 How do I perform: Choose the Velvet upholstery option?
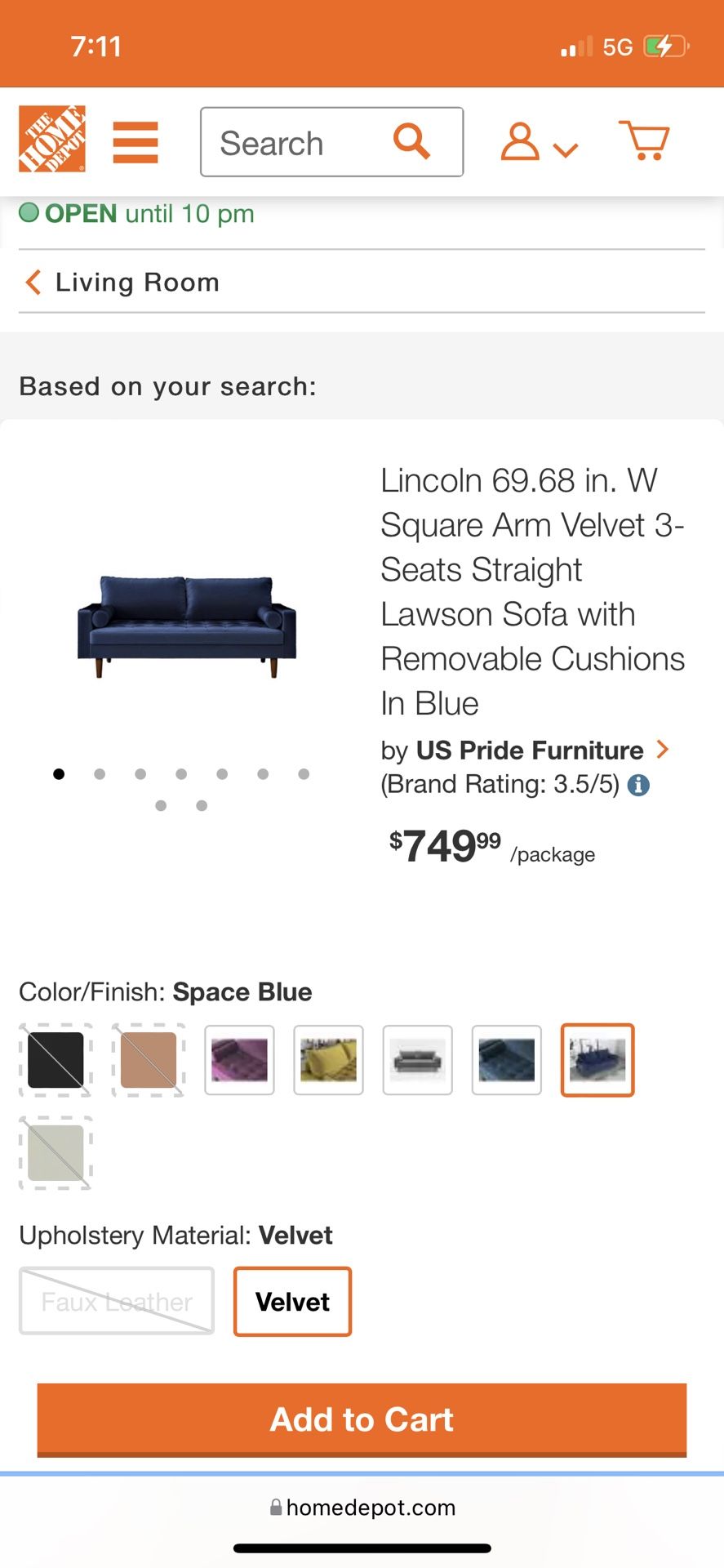click(292, 1302)
